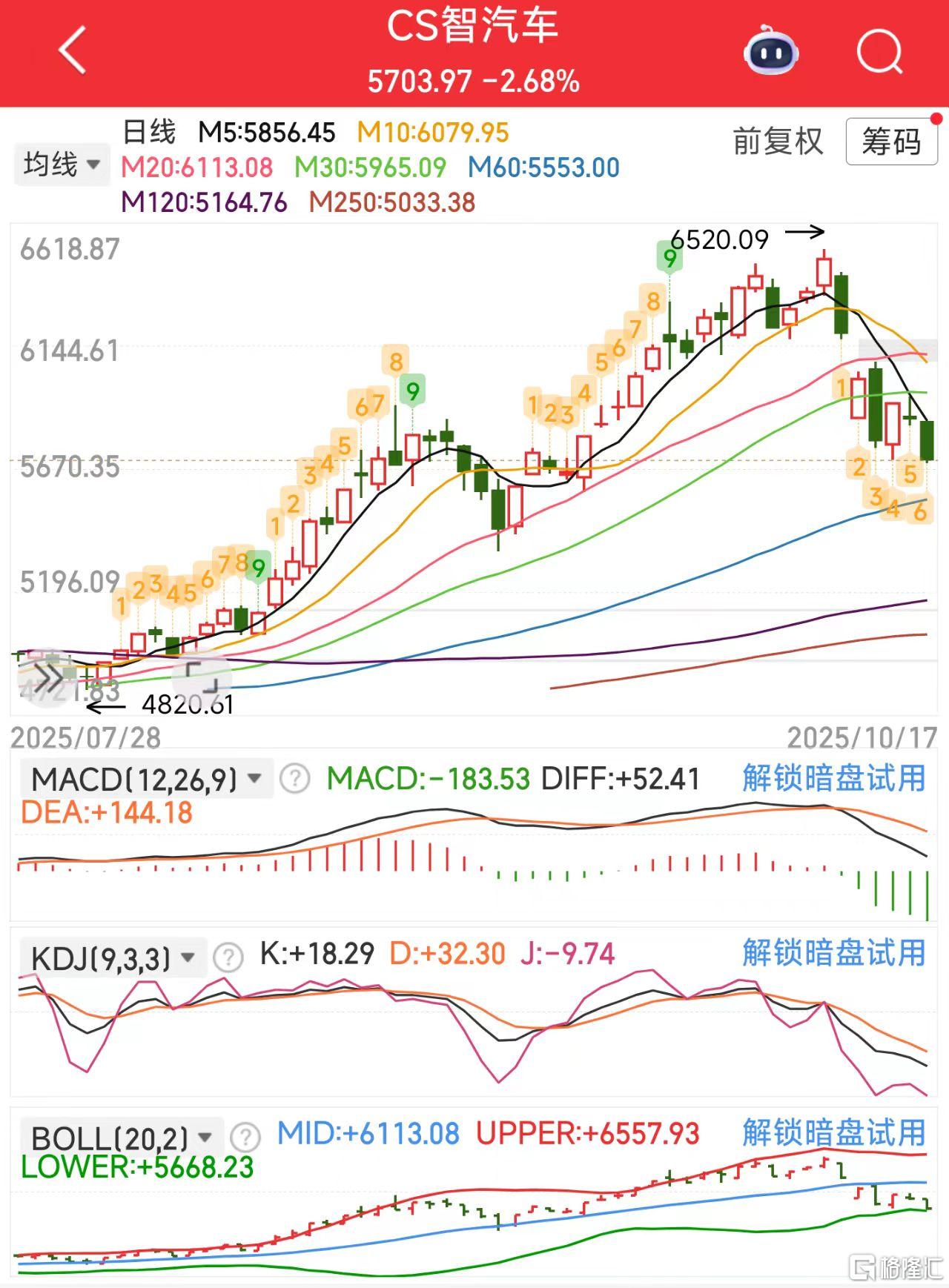Tap the double-arrow button on the chart
This screenshot has height=1288, width=949.
pyautogui.click(x=49, y=676)
